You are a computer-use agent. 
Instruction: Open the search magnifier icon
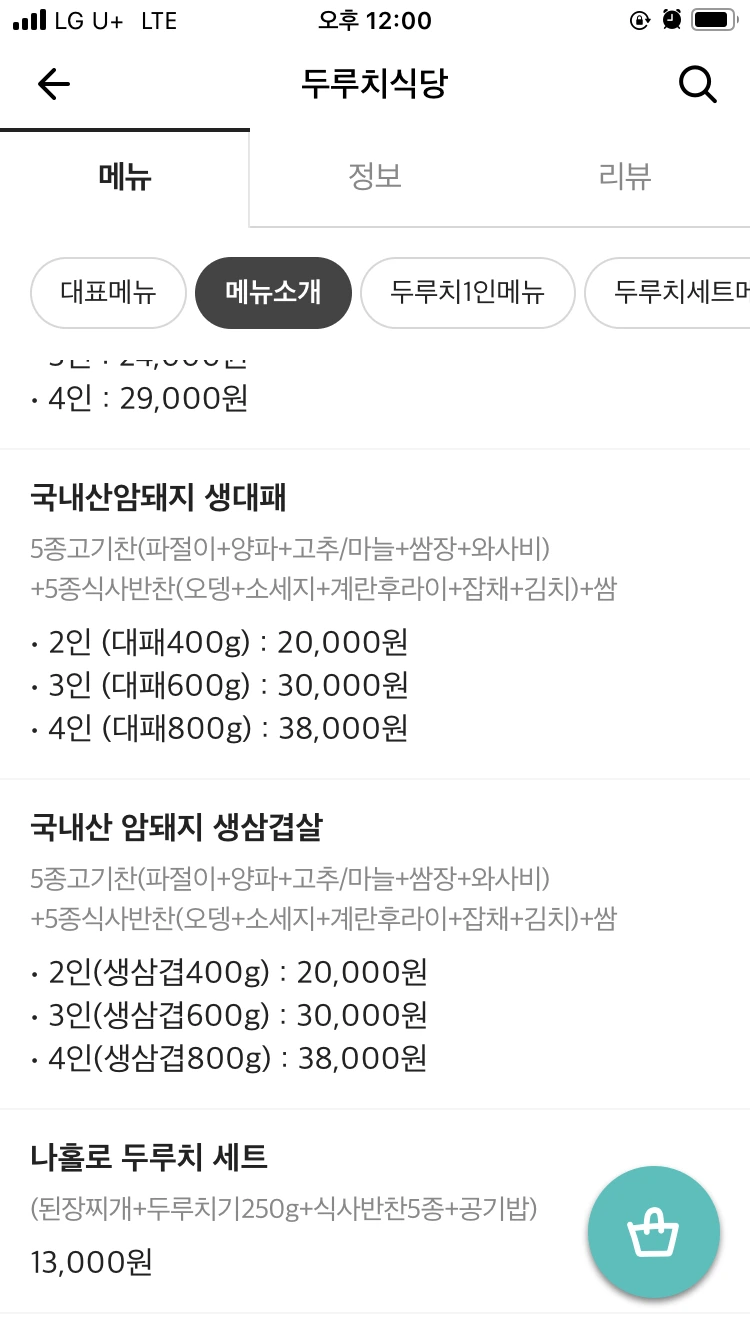(697, 84)
